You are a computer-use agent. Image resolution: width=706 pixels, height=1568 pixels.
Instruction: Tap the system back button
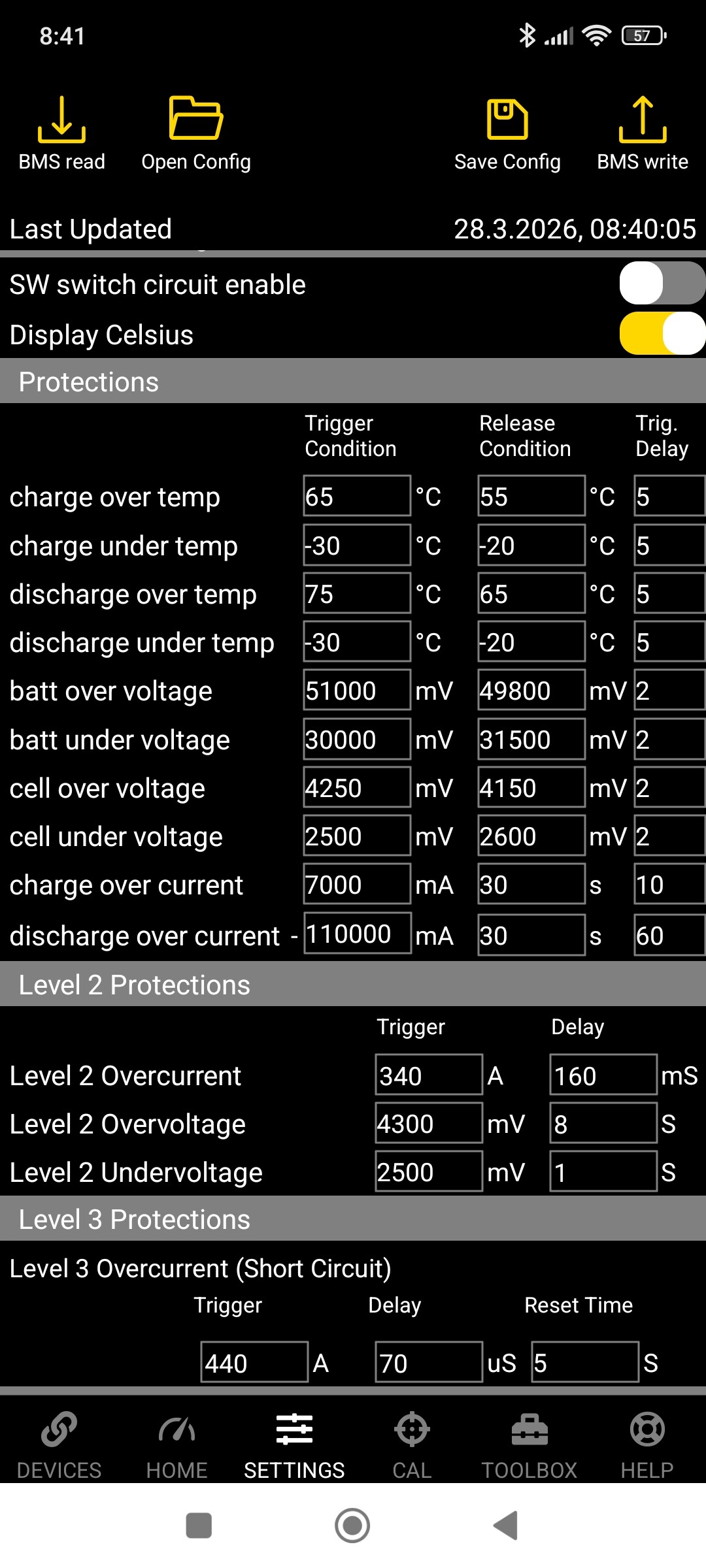[506, 1526]
